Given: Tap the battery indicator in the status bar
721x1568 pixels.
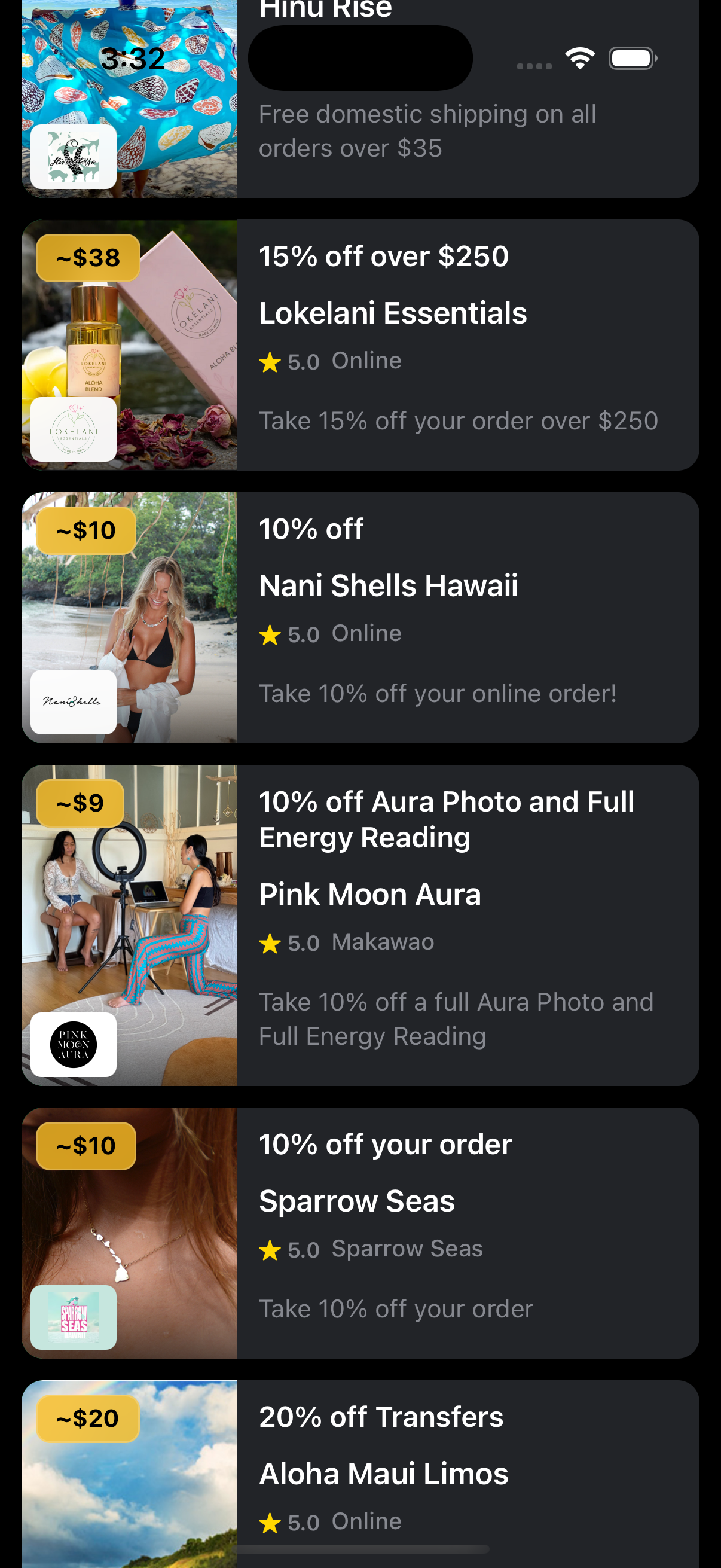Looking at the screenshot, I should (633, 58).
